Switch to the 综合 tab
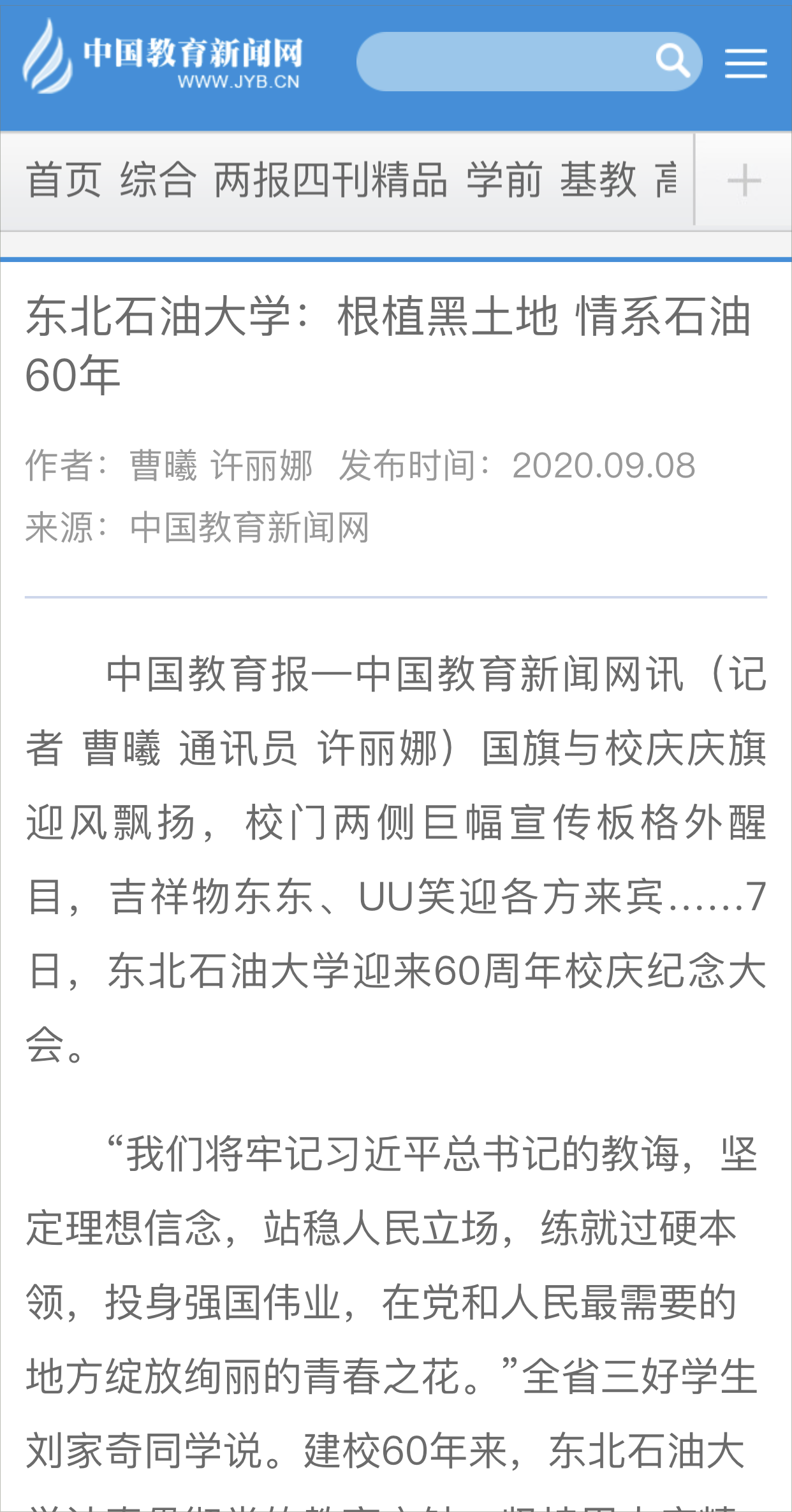The image size is (792, 1512). (158, 180)
